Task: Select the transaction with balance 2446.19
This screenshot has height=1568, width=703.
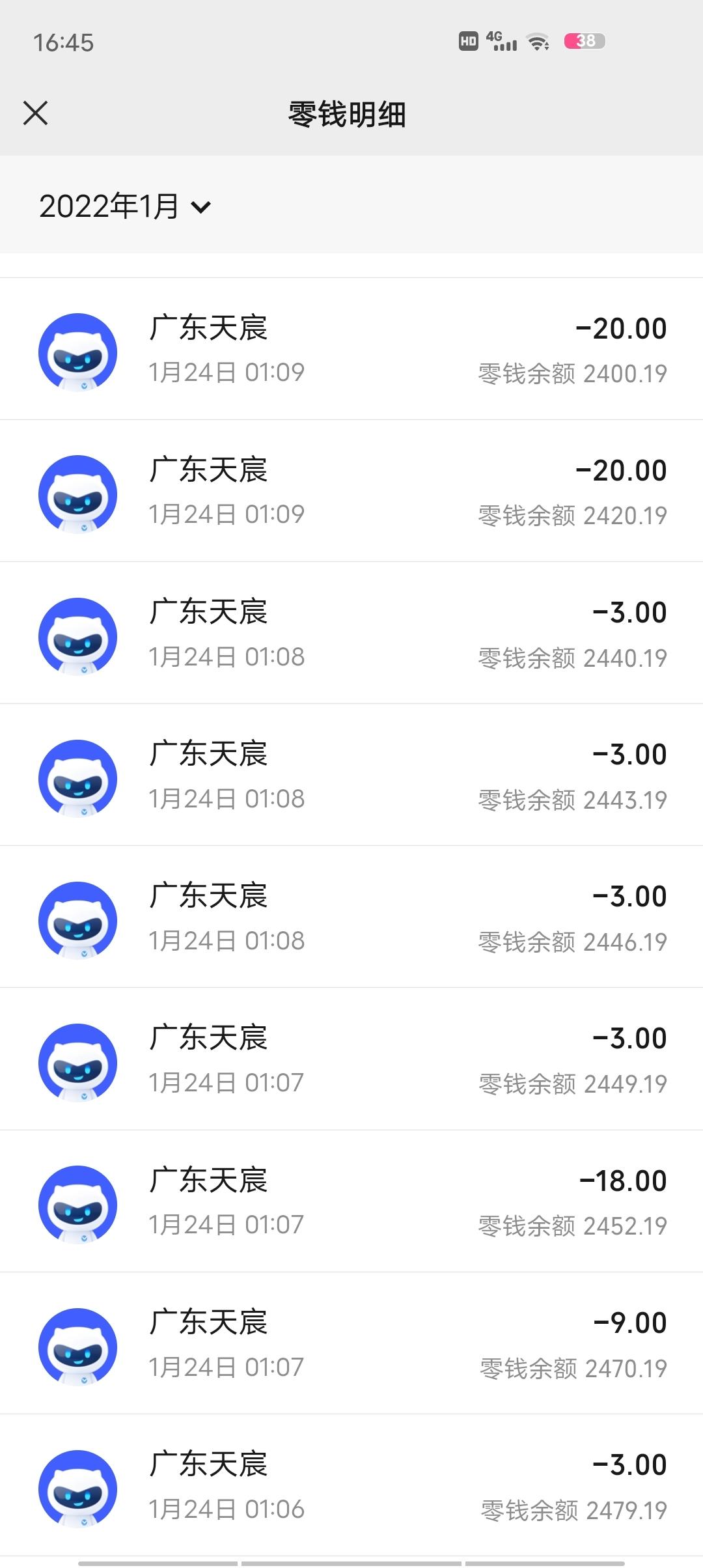Action: click(x=351, y=917)
